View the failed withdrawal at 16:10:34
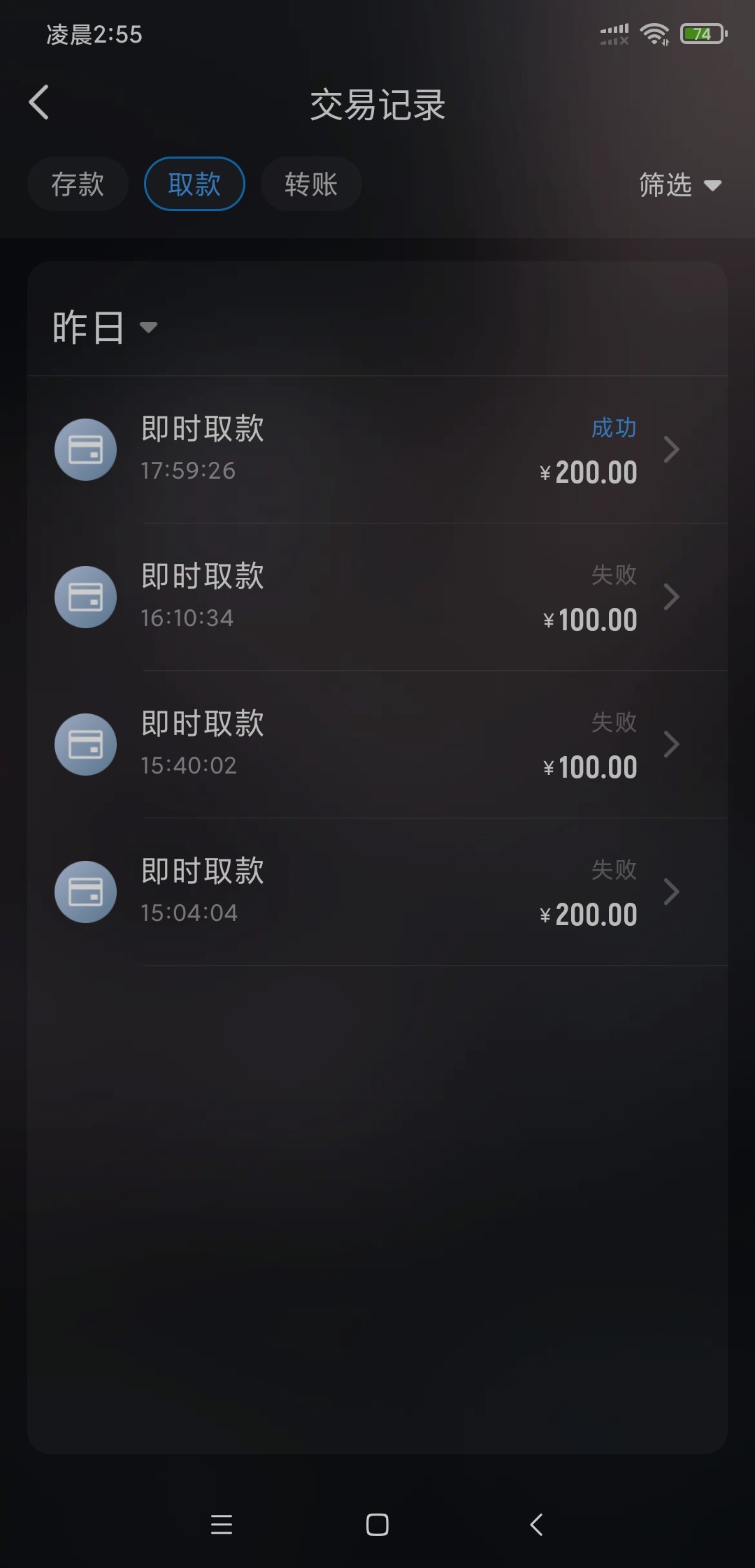The height and width of the screenshot is (1568, 755). click(x=377, y=597)
